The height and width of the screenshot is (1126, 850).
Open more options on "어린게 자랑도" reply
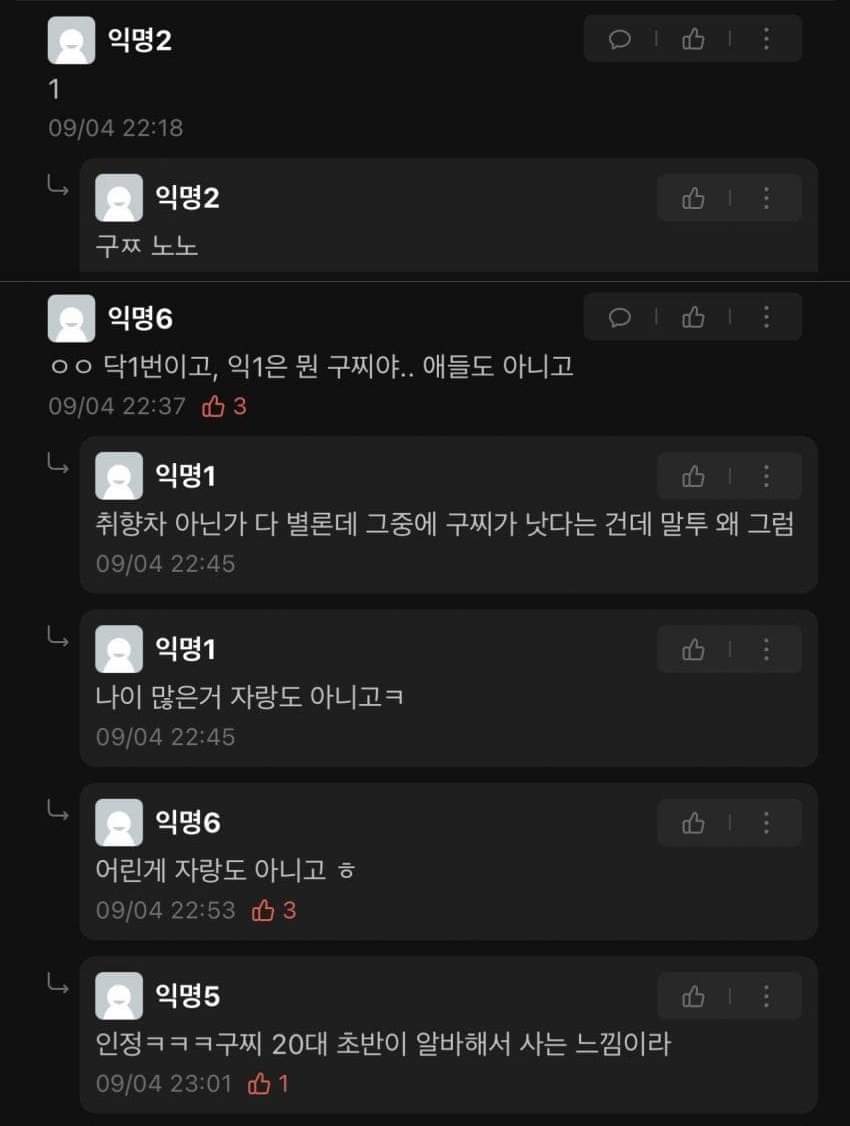click(766, 822)
